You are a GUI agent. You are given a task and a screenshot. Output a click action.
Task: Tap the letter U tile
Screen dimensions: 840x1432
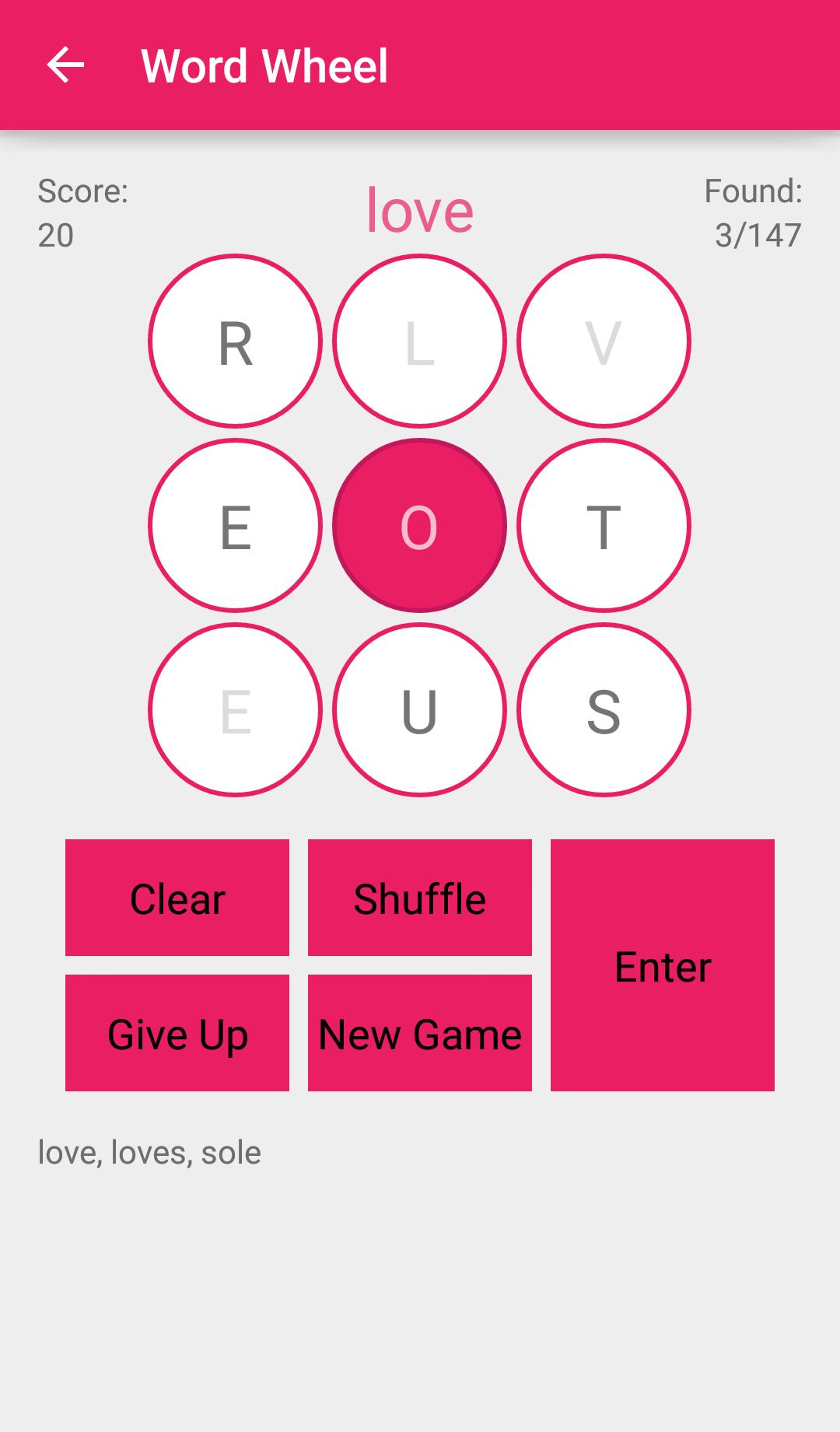point(419,710)
